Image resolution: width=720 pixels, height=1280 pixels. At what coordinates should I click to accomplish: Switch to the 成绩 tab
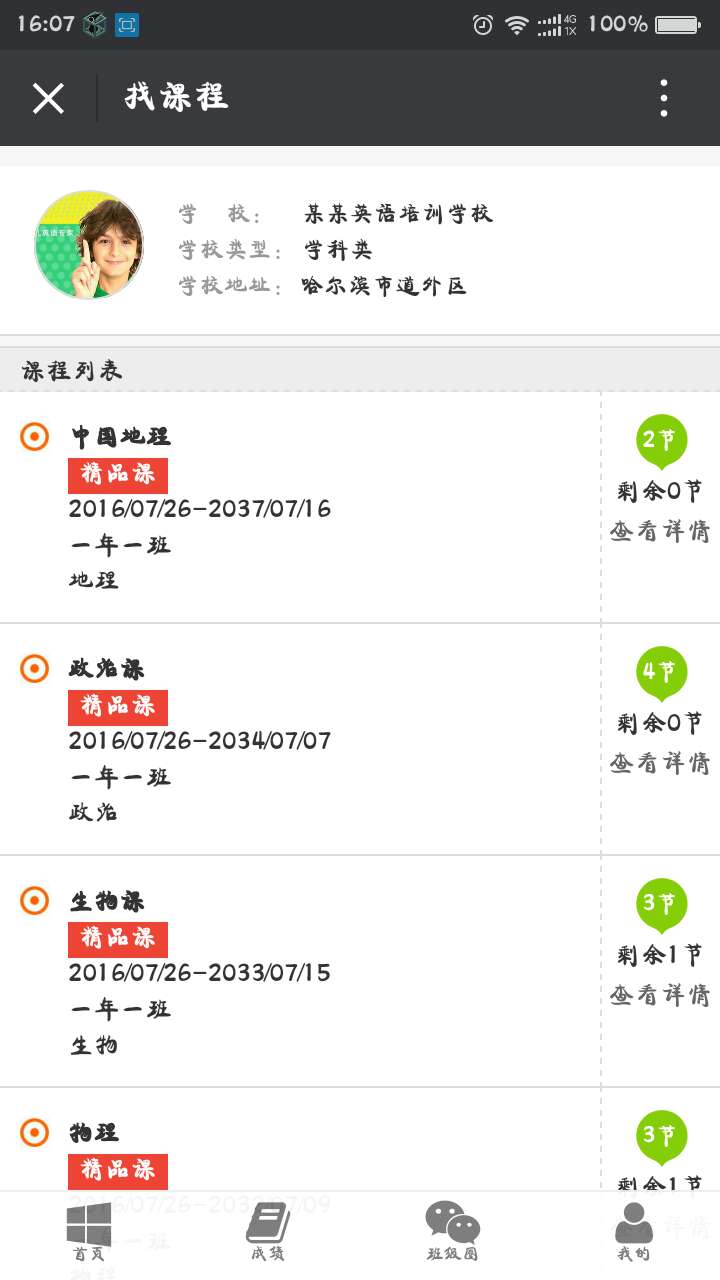[x=268, y=1233]
